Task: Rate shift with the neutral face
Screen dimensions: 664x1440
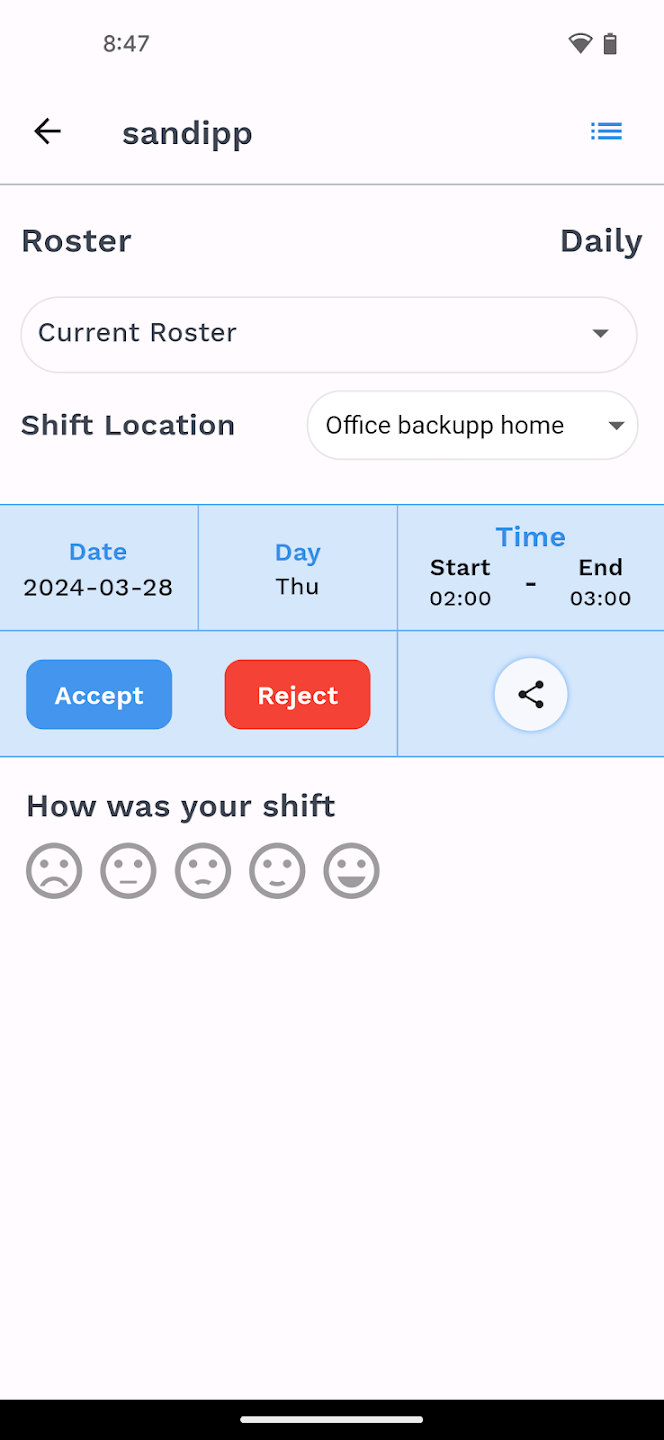Action: [129, 871]
